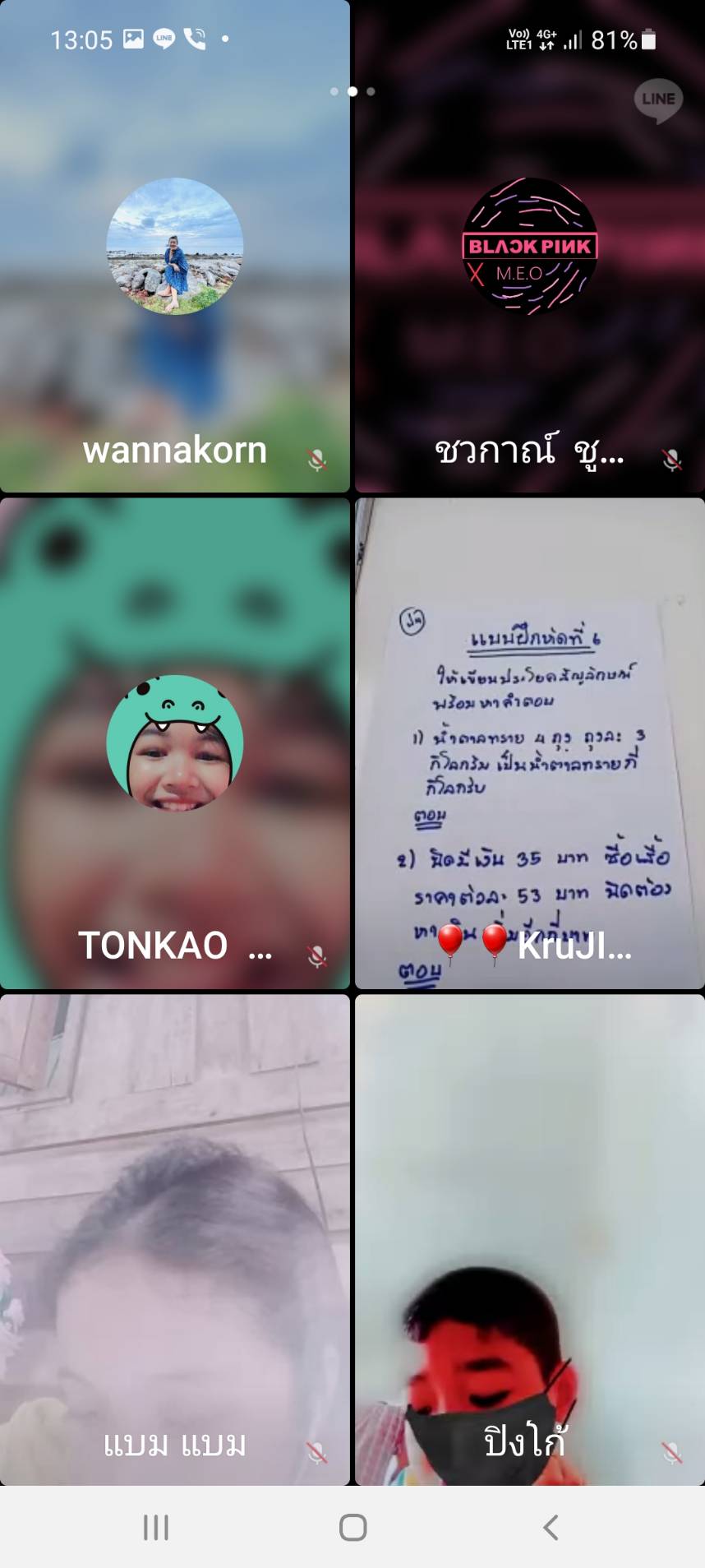Screen dimensions: 705x1568
Task: Open the ชวกาณ์ participant tile
Action: point(529,247)
